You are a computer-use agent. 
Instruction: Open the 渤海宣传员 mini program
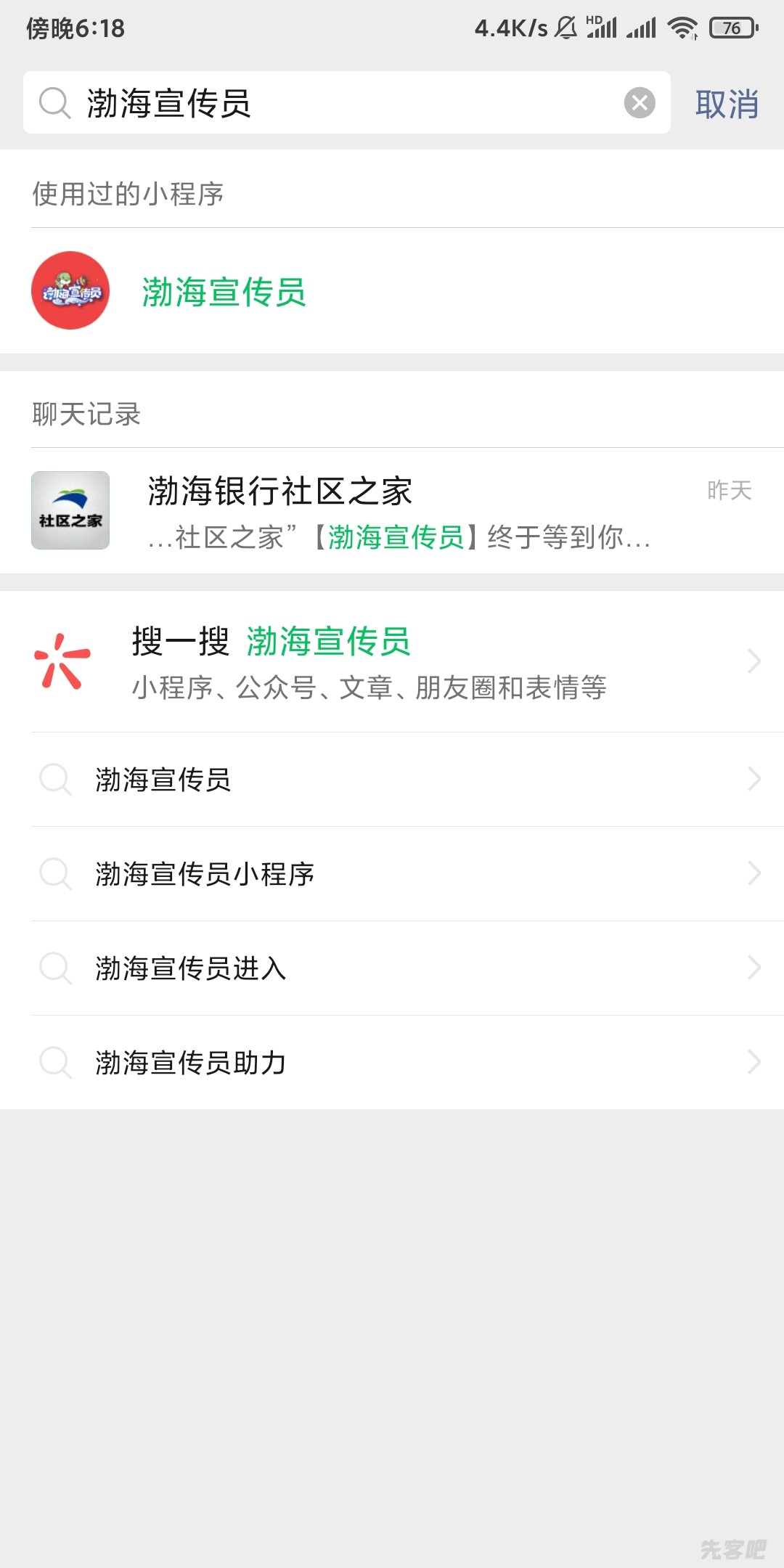point(224,291)
